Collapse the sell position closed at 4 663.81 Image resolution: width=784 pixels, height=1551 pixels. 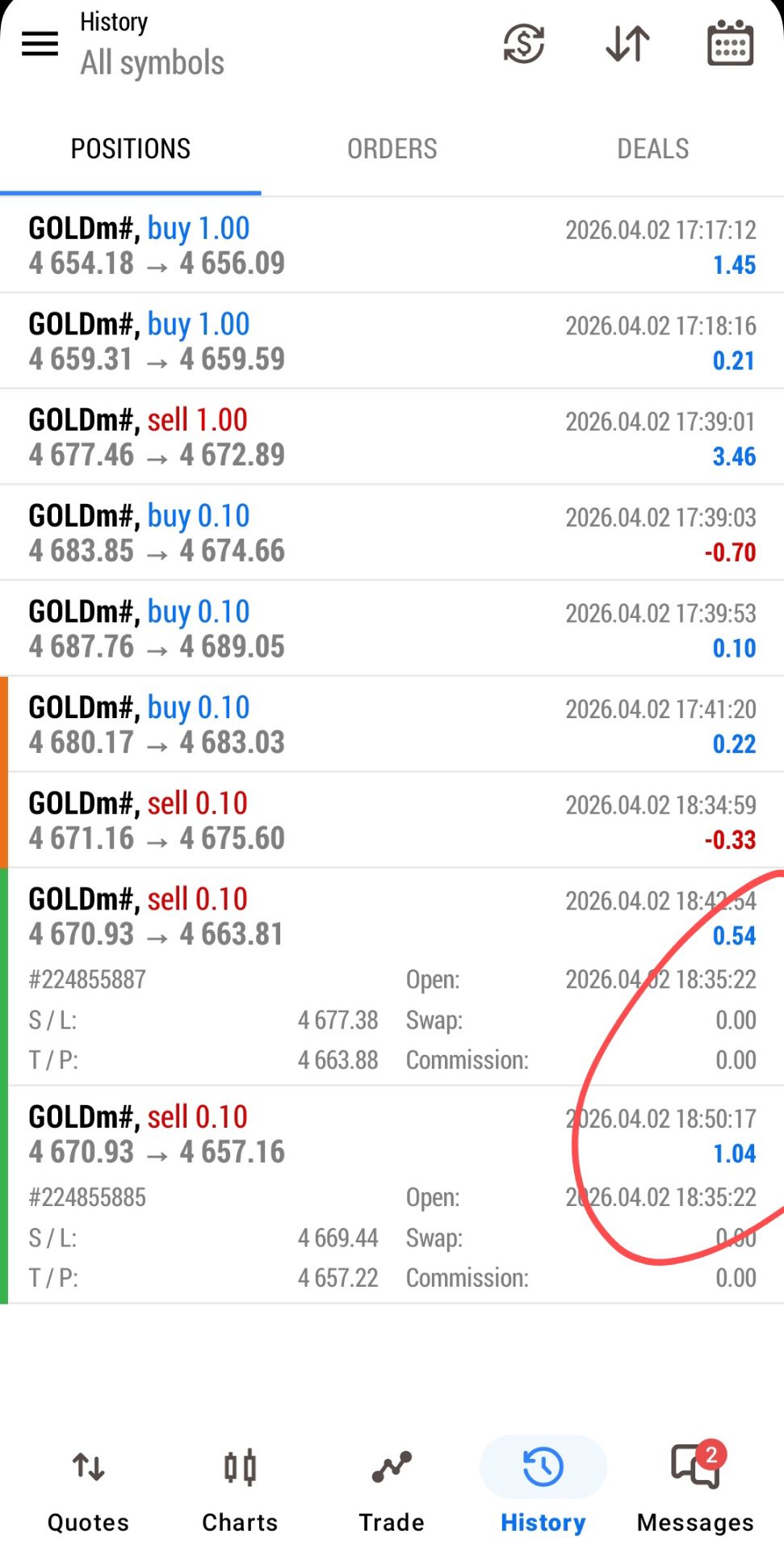tap(392, 917)
